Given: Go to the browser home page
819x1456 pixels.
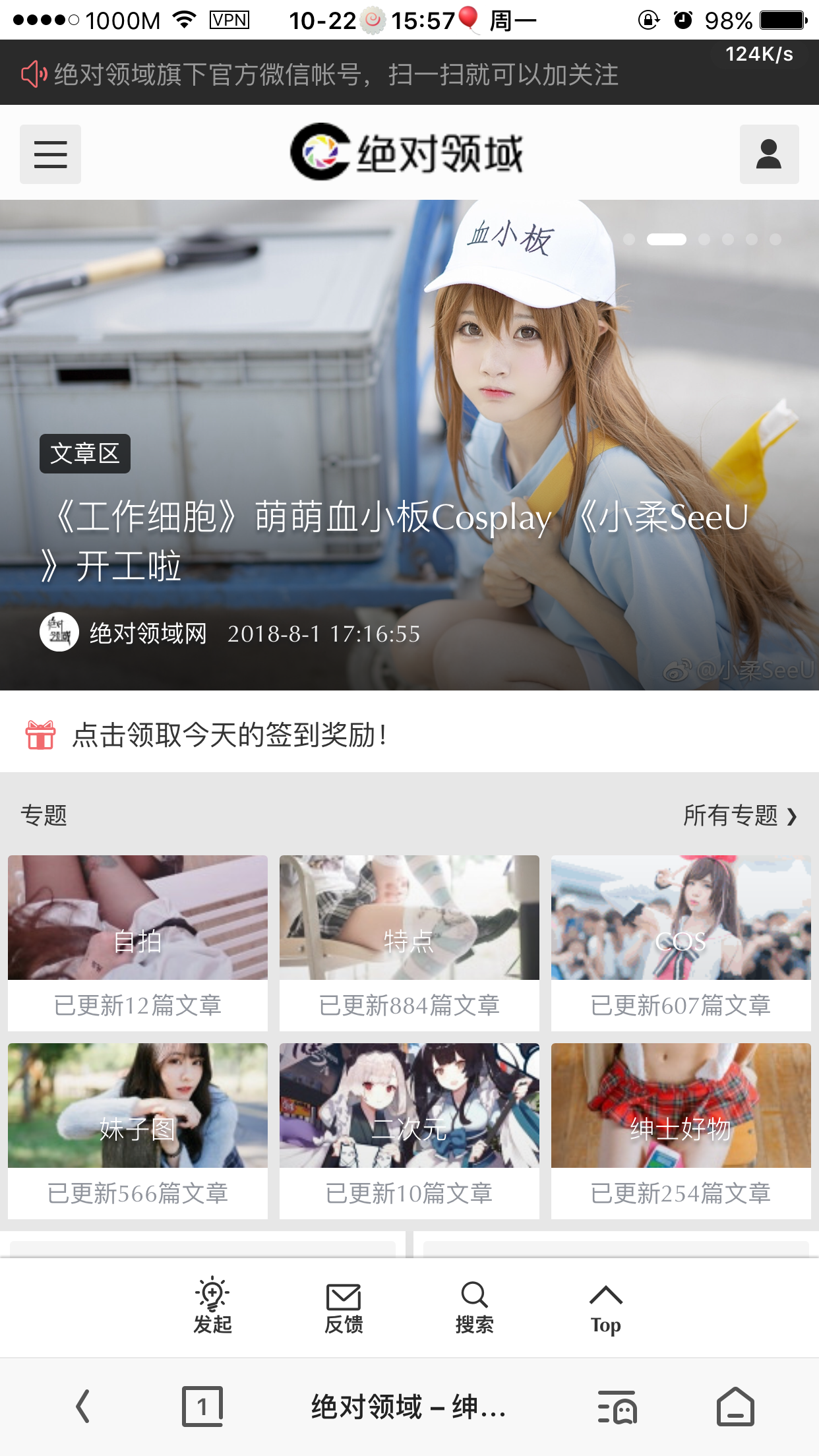Looking at the screenshot, I should (735, 1407).
